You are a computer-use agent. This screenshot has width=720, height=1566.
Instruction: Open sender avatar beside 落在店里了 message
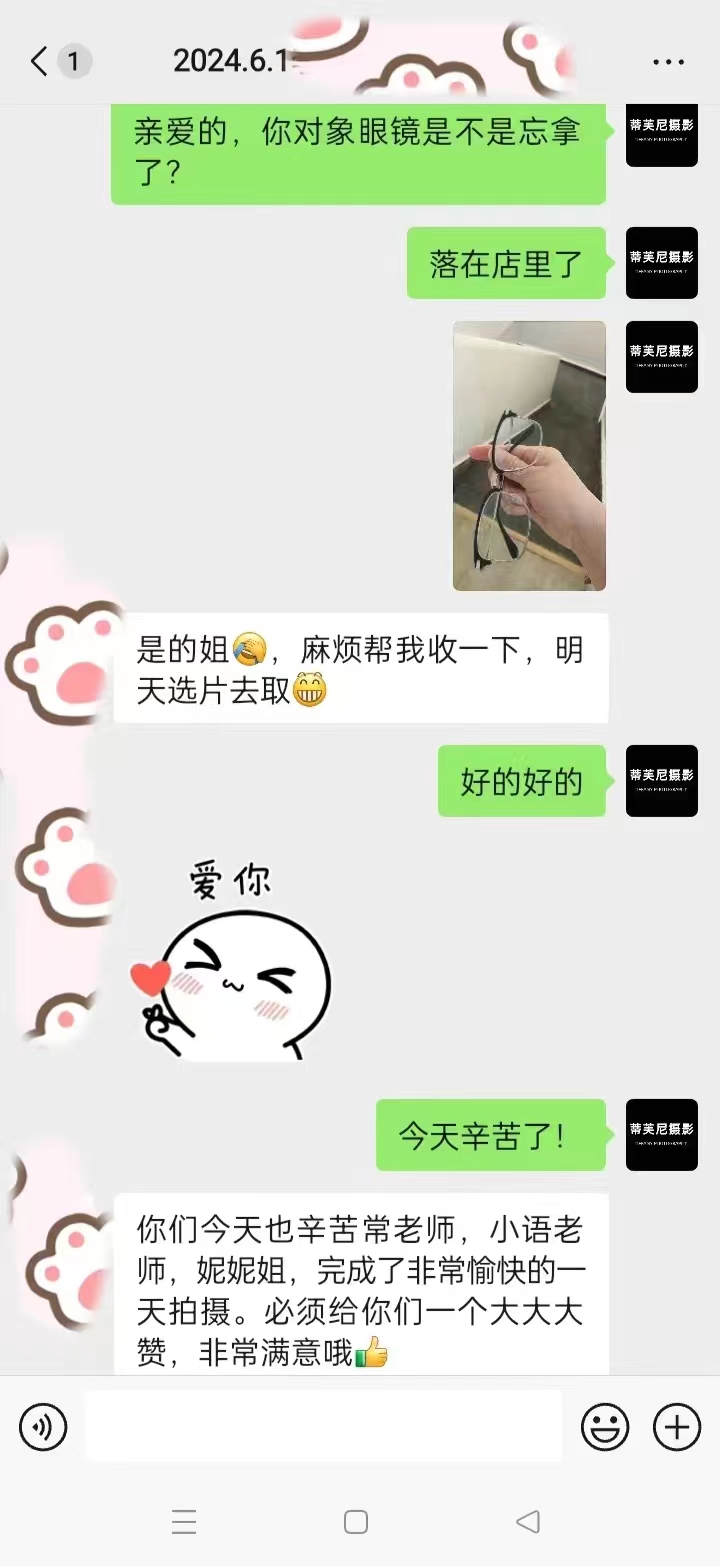tap(661, 263)
